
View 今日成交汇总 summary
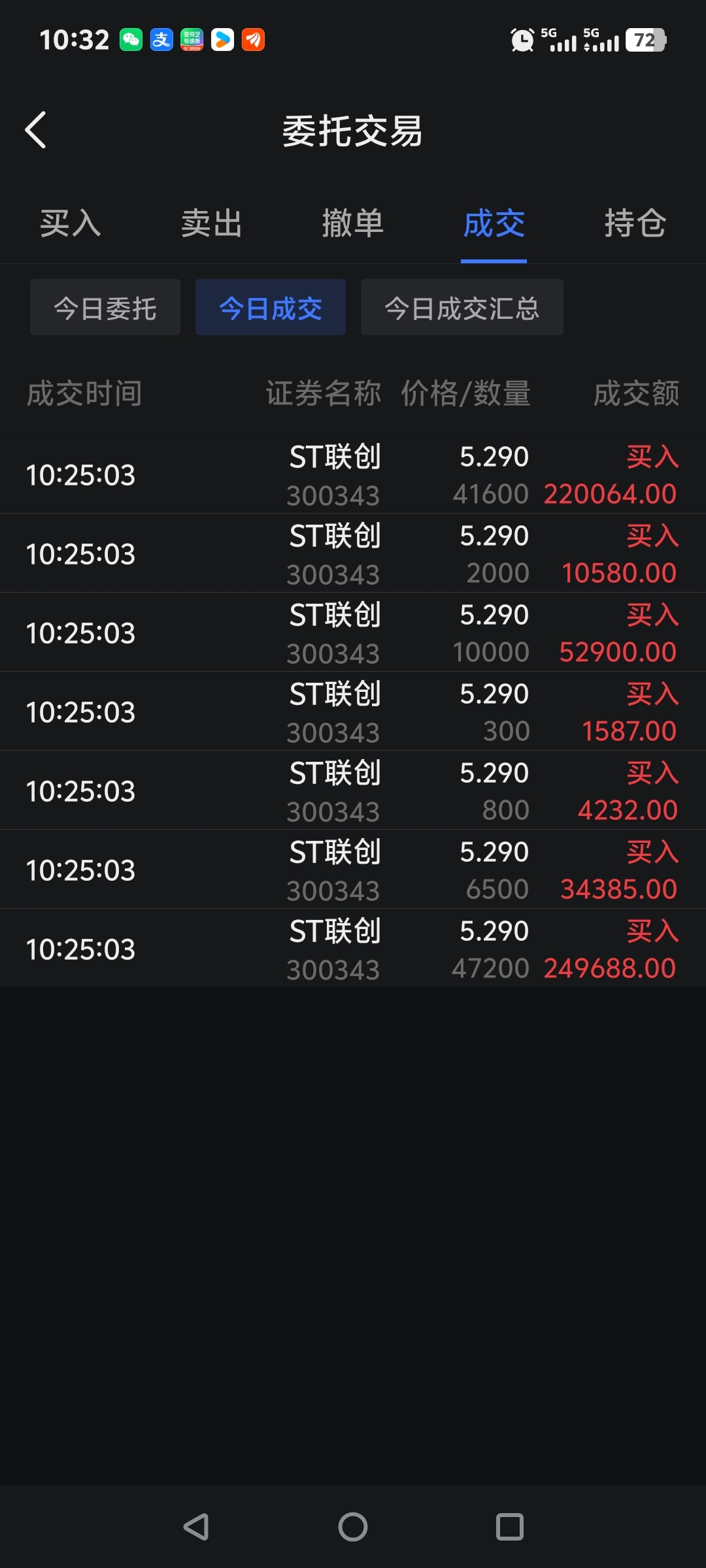pyautogui.click(x=462, y=307)
